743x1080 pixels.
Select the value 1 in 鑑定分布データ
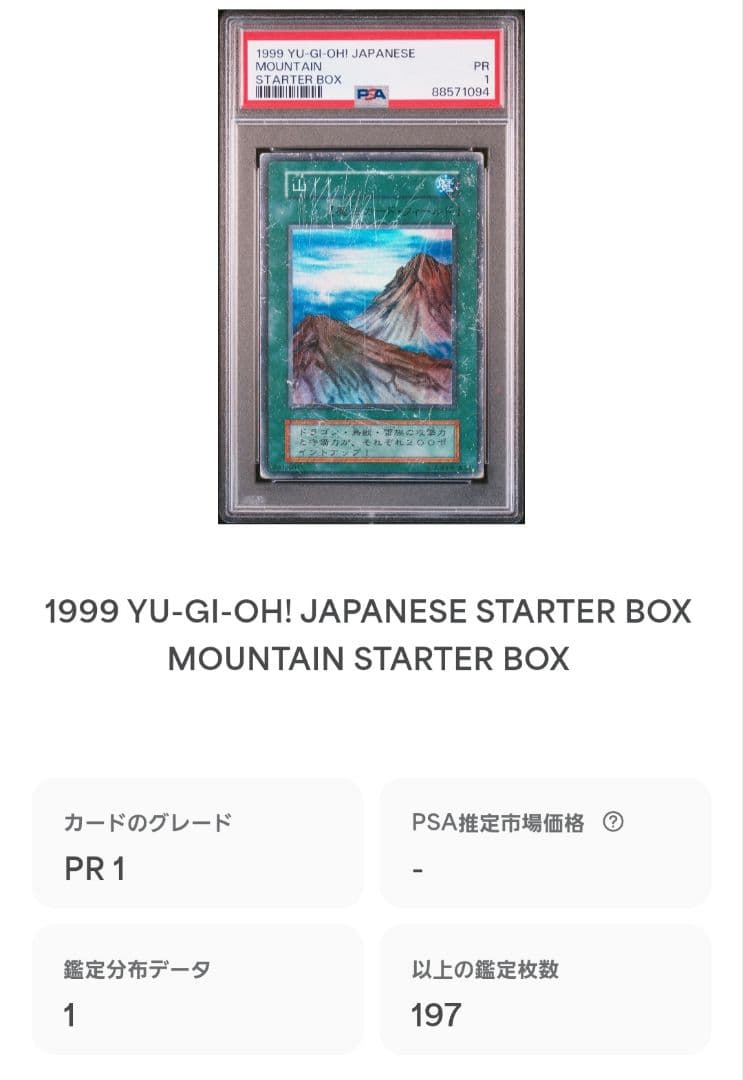(x=67, y=1014)
